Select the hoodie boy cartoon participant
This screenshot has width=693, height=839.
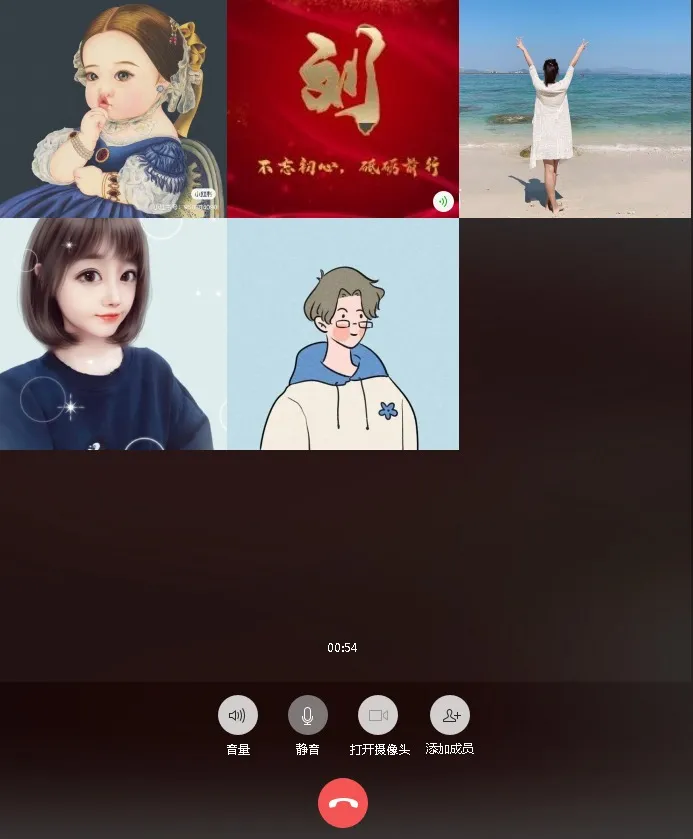[x=343, y=335]
